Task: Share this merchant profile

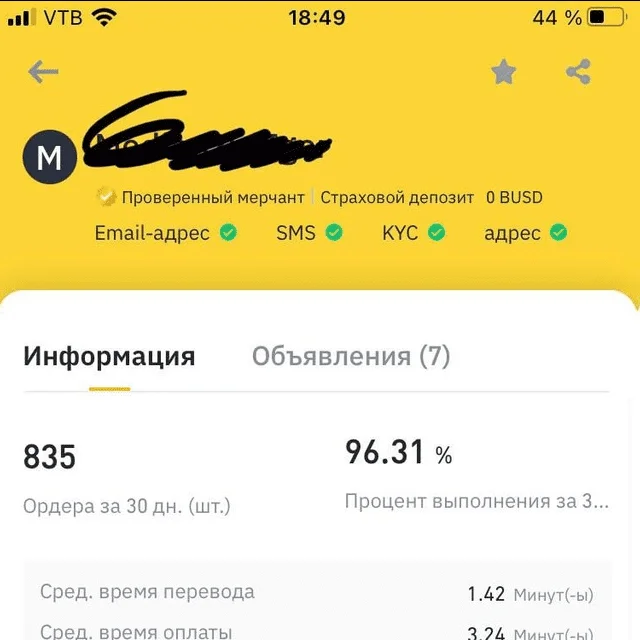Action: click(x=577, y=72)
